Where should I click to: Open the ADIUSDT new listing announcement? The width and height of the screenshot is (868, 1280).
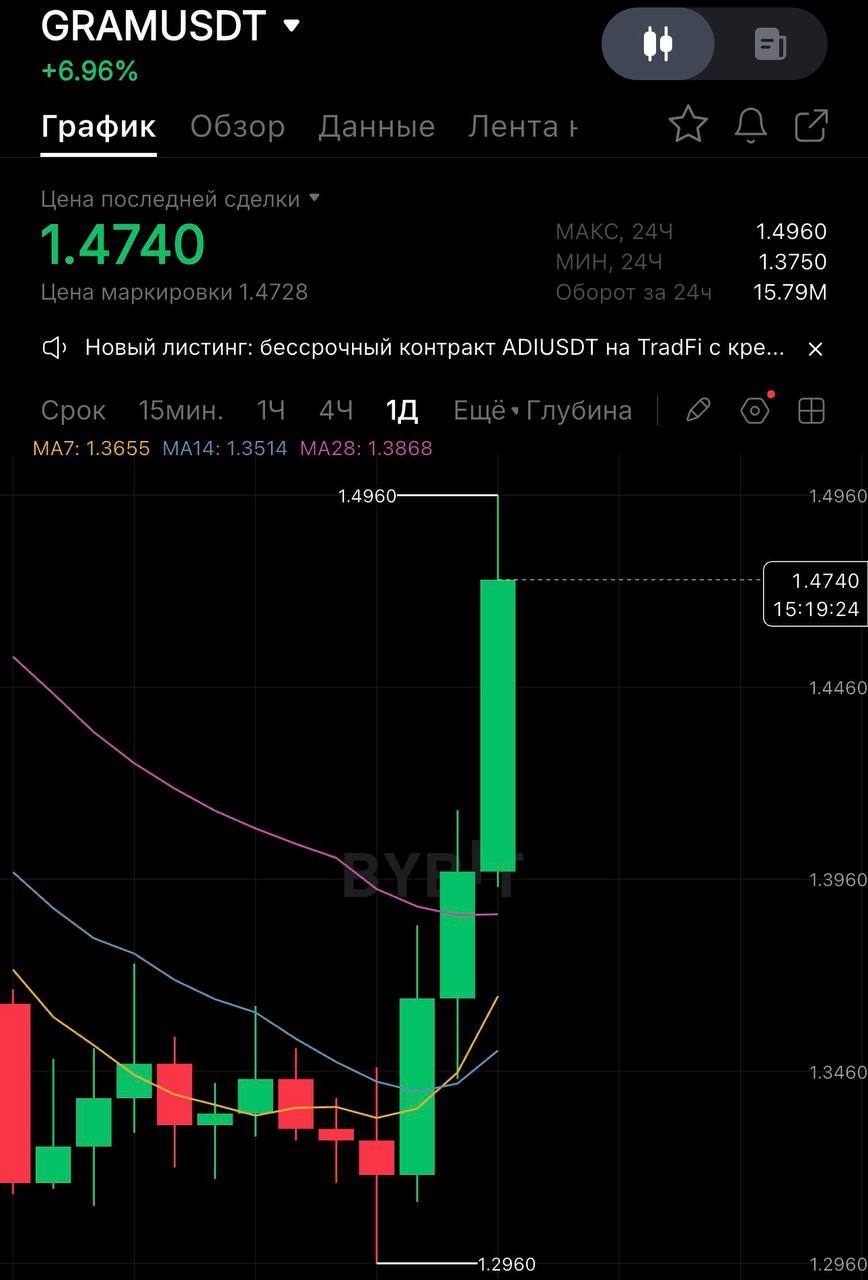(x=435, y=348)
